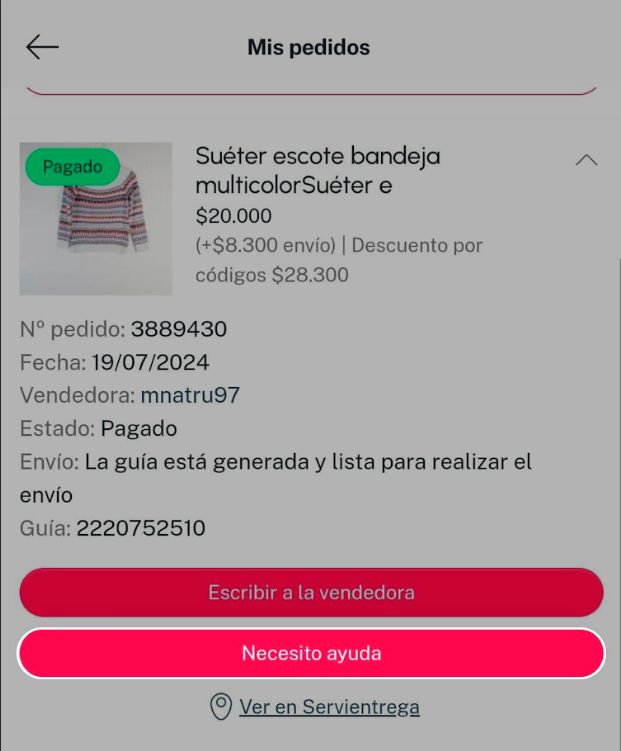621x751 pixels.
Task: Go back from Mis pedidos
Action: (42, 47)
